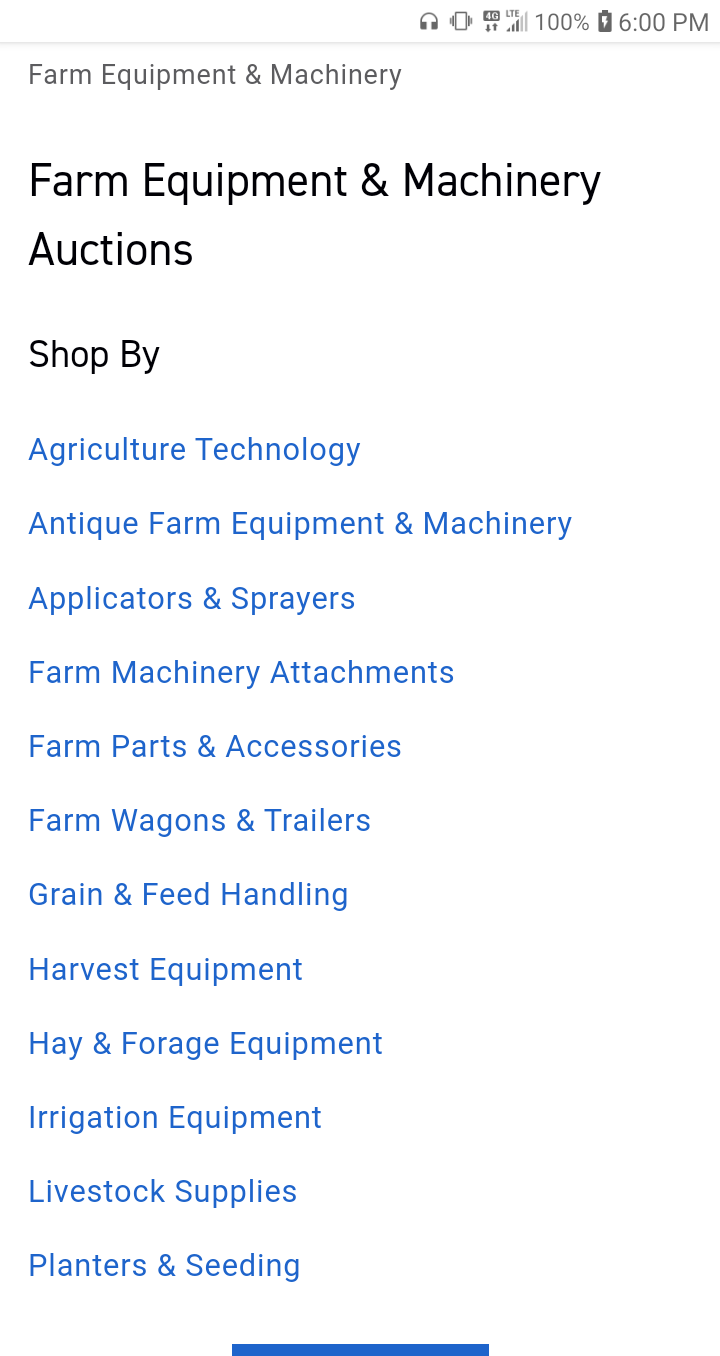The height and width of the screenshot is (1356, 720).
Task: Tap the Farm Equipment & Machinery breadcrumb
Action: pos(215,75)
